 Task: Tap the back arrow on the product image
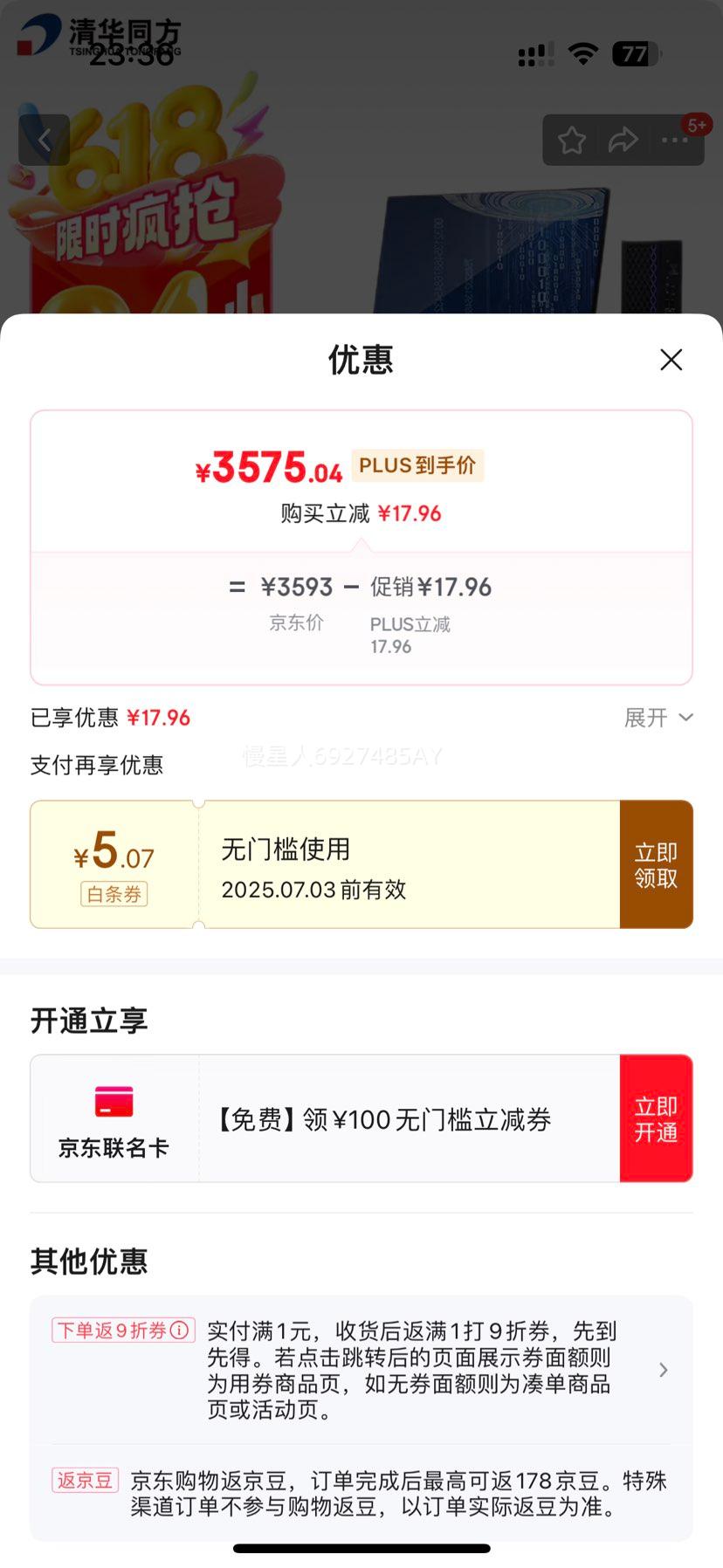pos(44,139)
